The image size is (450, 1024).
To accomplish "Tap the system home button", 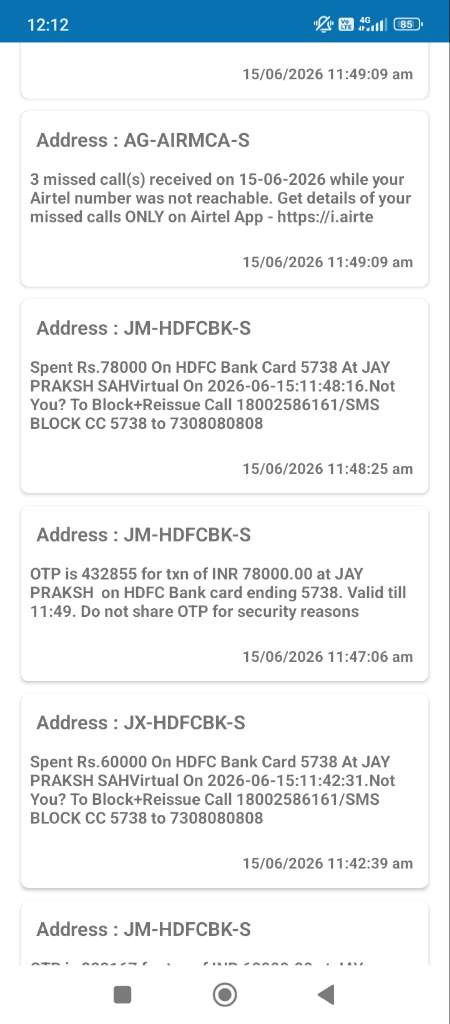I will (225, 995).
